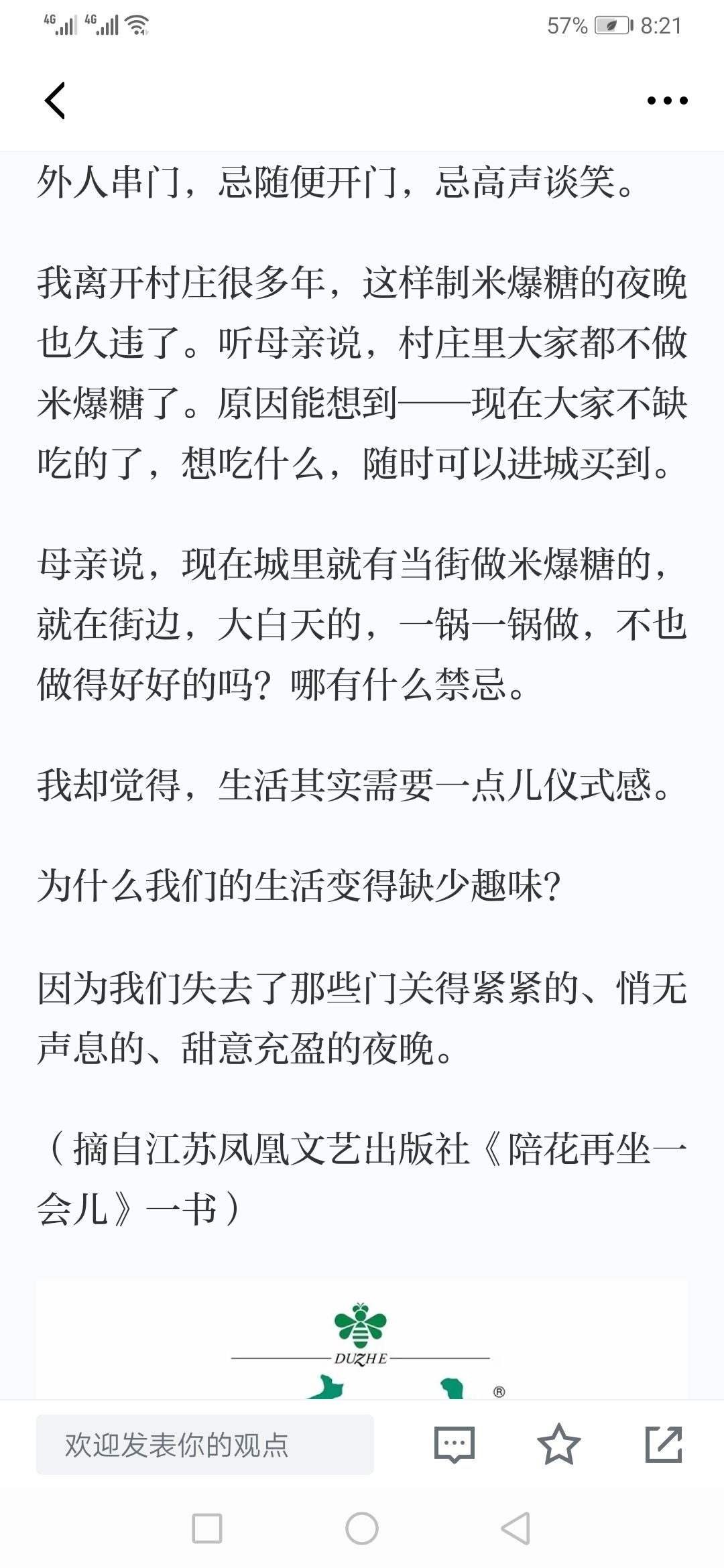Share the article via the share icon

[x=664, y=1444]
